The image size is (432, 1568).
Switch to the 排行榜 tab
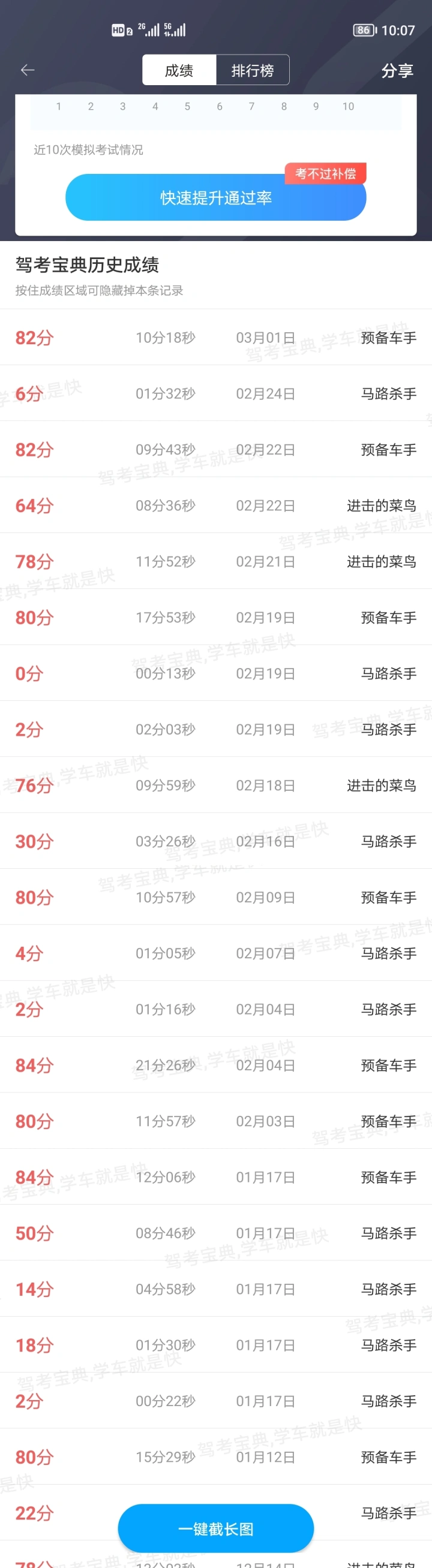pyautogui.click(x=252, y=70)
